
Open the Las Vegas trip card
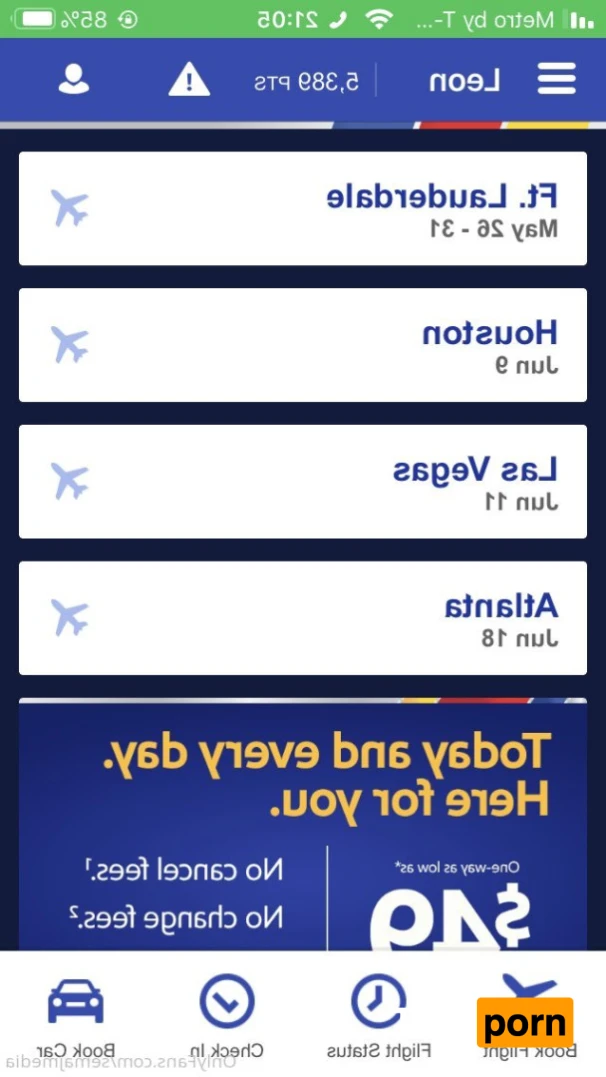tap(302, 482)
